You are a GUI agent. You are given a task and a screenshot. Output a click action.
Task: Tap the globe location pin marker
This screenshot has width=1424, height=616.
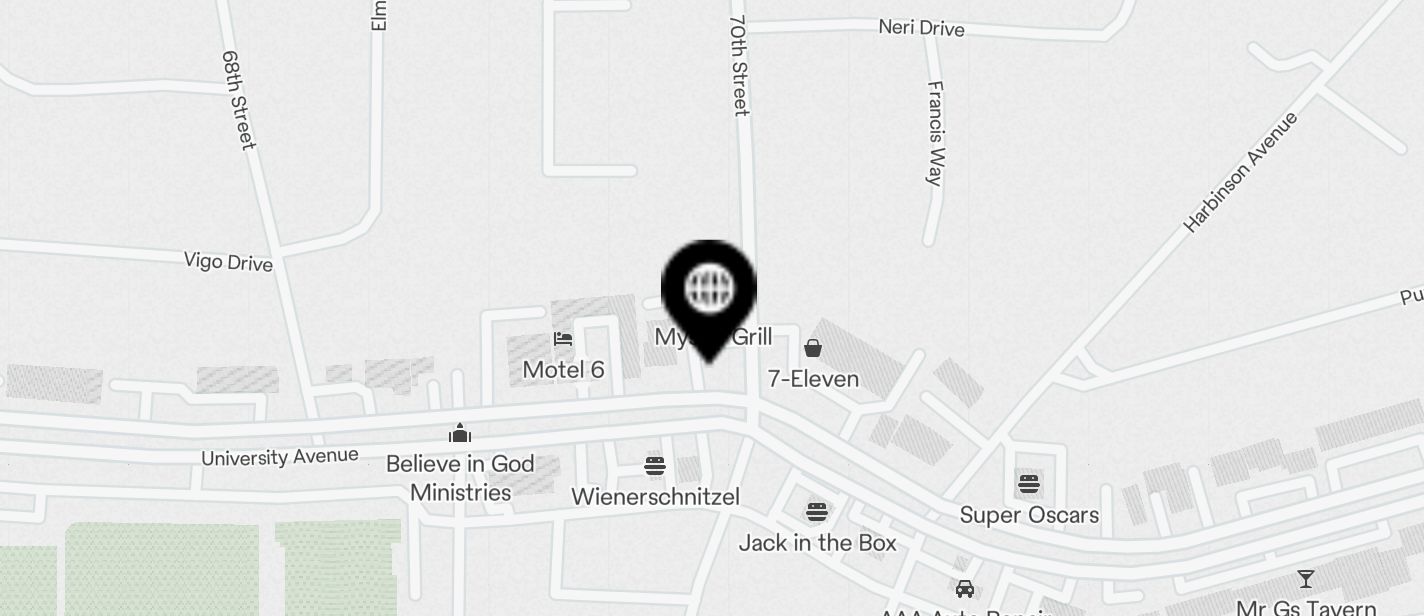[x=709, y=289]
